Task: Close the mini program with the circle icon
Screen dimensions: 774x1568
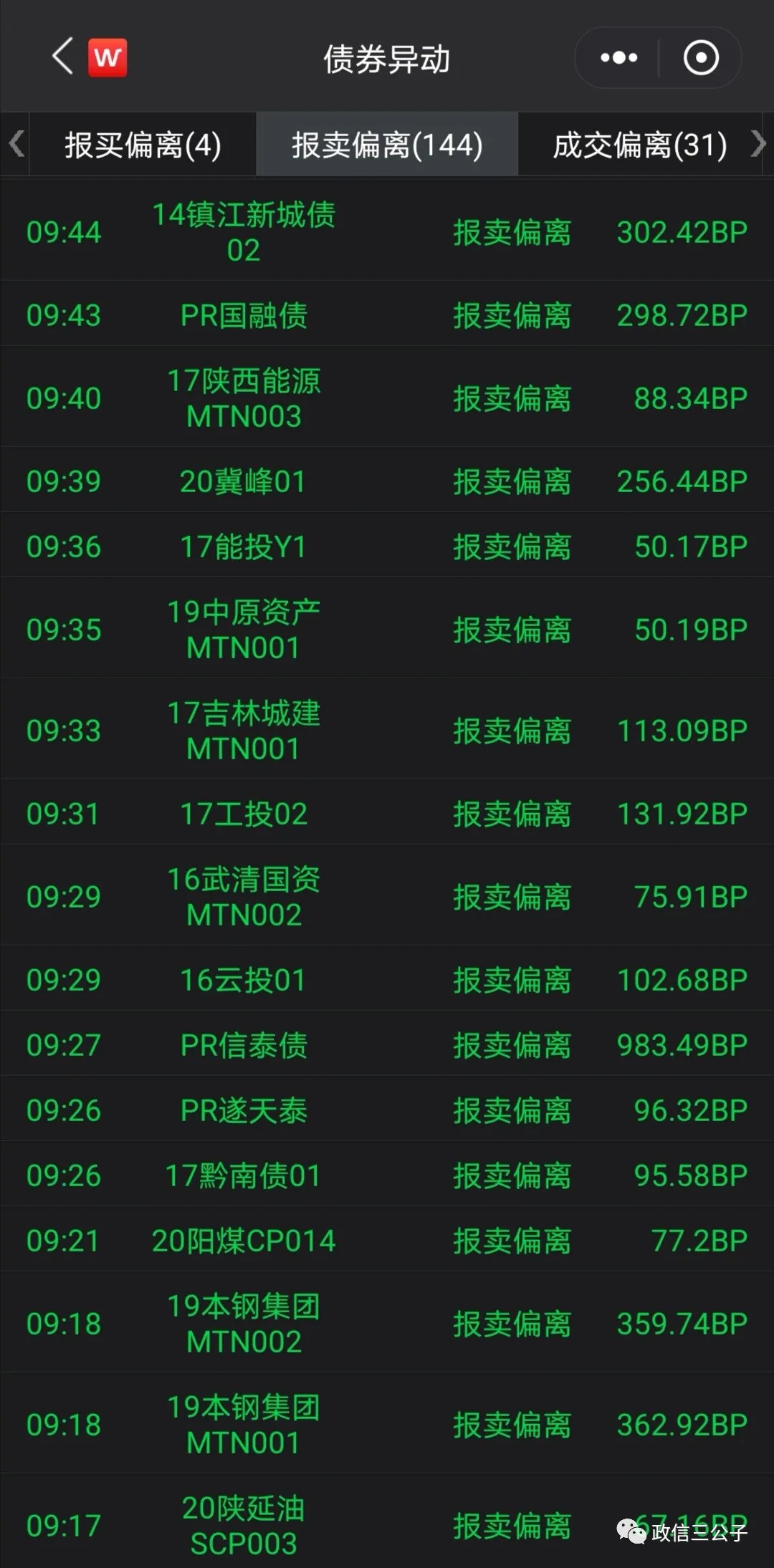Action: coord(700,58)
